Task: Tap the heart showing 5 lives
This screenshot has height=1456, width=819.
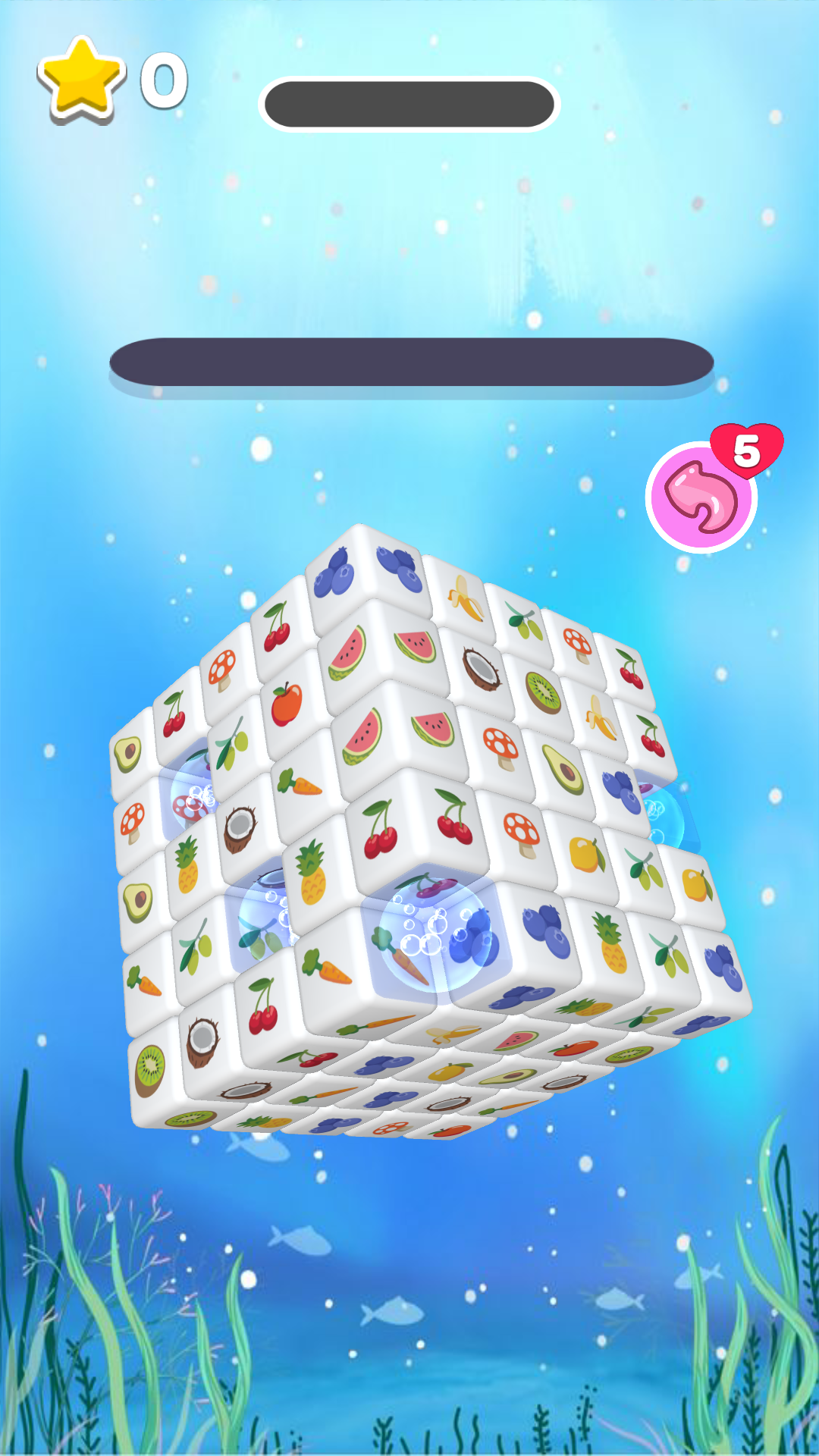Action: 747,451
